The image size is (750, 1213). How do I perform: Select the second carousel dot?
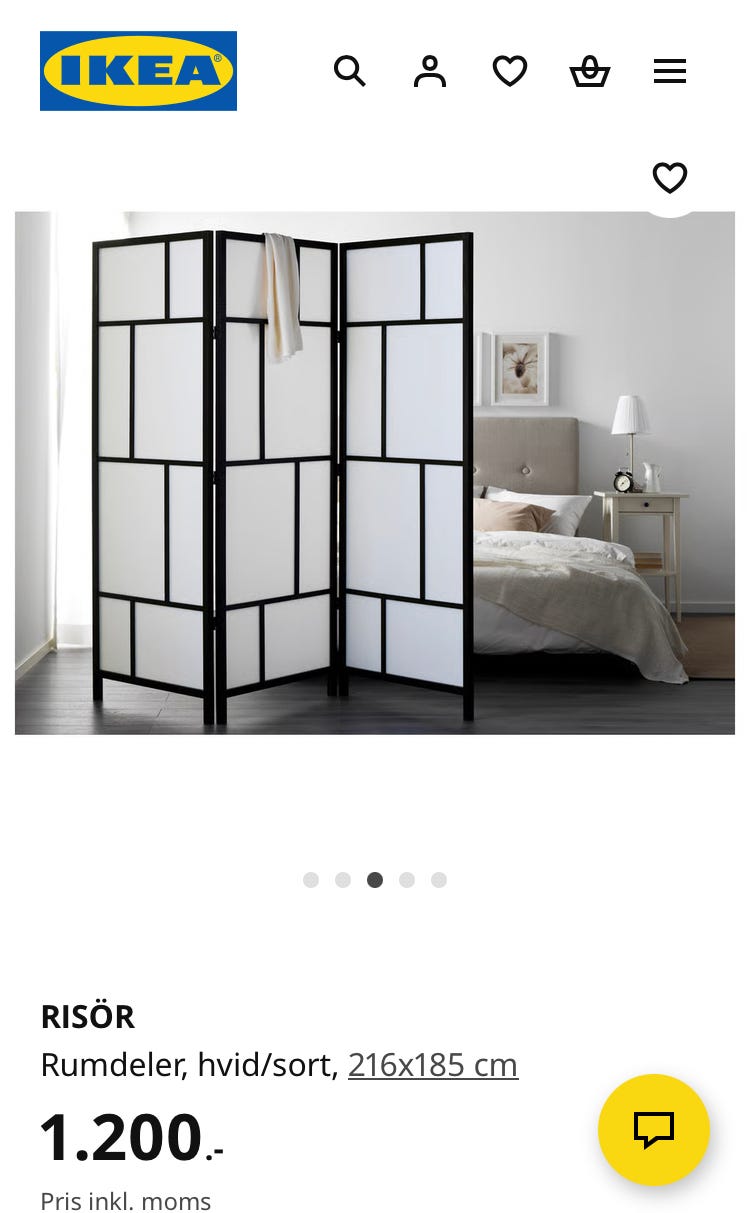click(343, 880)
